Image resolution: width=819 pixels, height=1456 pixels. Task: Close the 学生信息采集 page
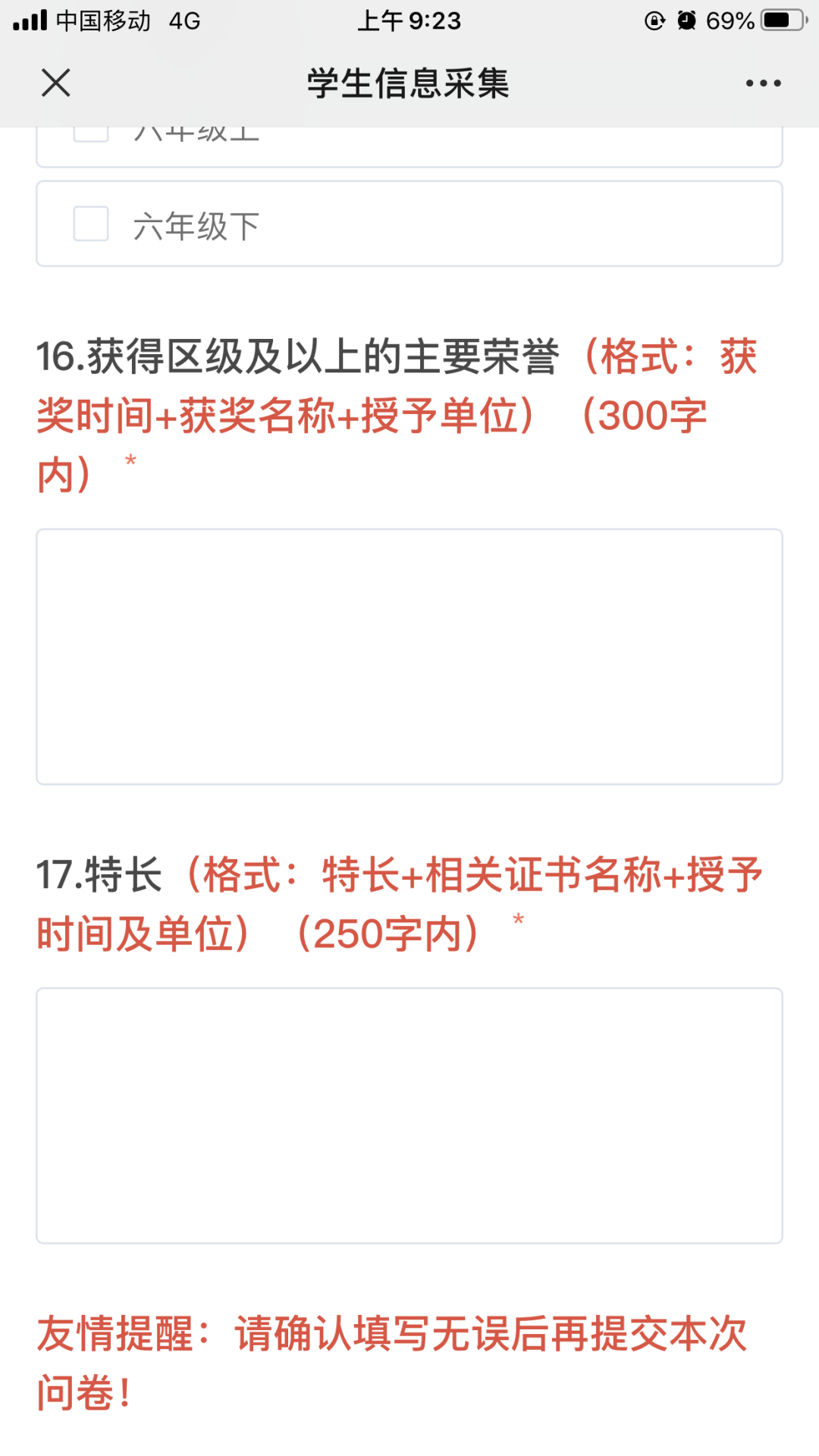pos(56,83)
